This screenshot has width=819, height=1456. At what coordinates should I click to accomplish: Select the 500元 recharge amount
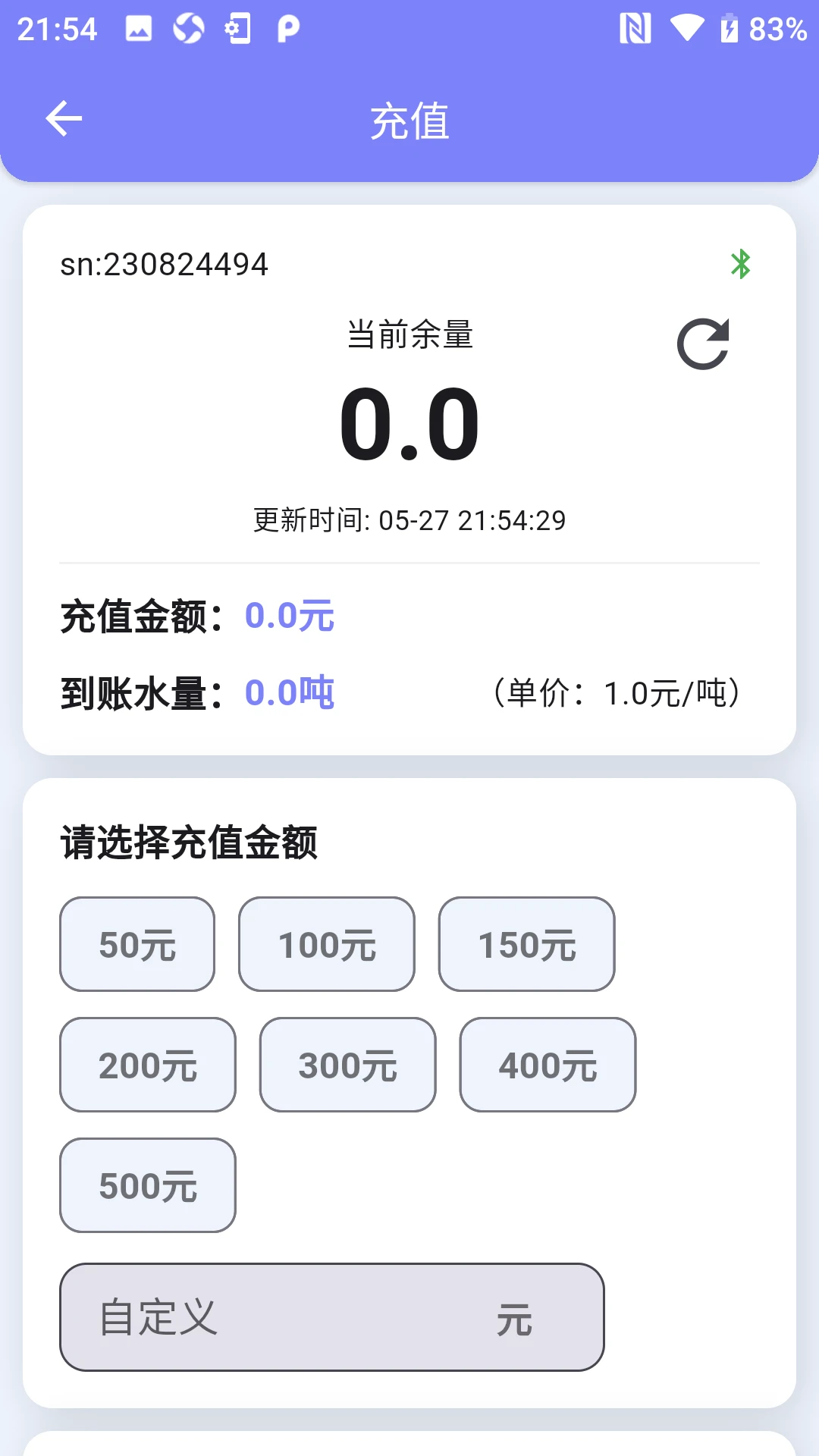pos(148,1185)
